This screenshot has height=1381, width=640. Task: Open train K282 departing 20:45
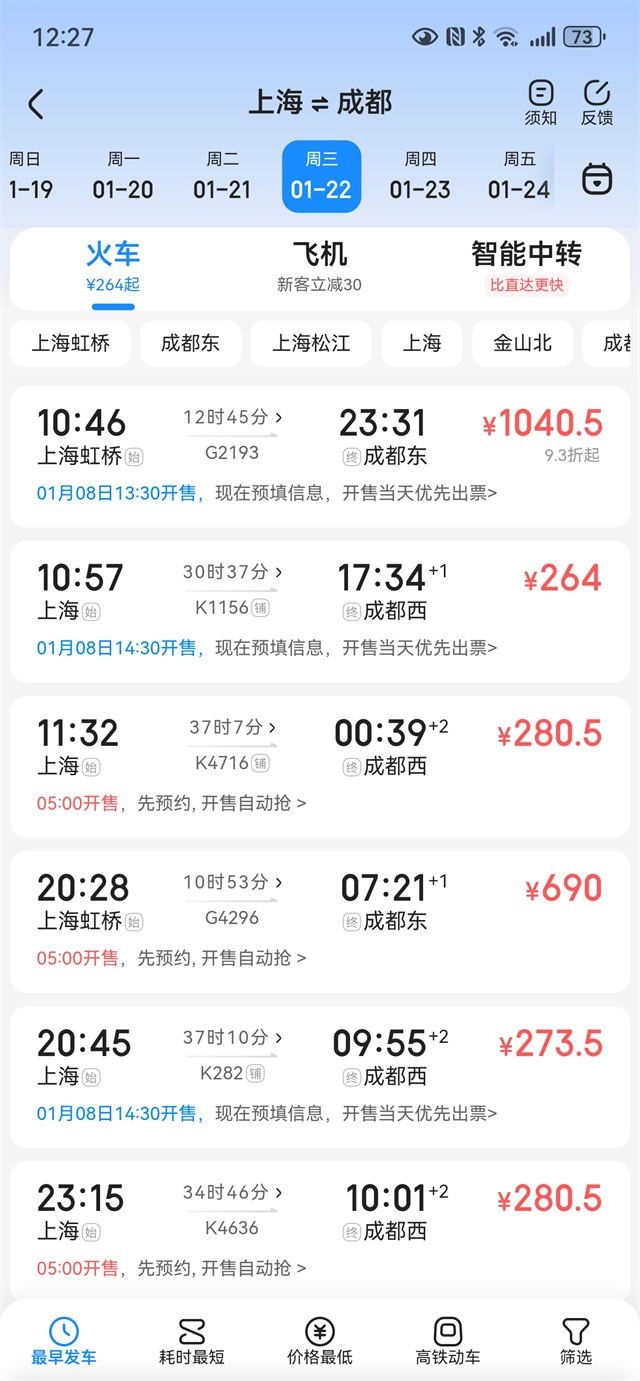(320, 1076)
